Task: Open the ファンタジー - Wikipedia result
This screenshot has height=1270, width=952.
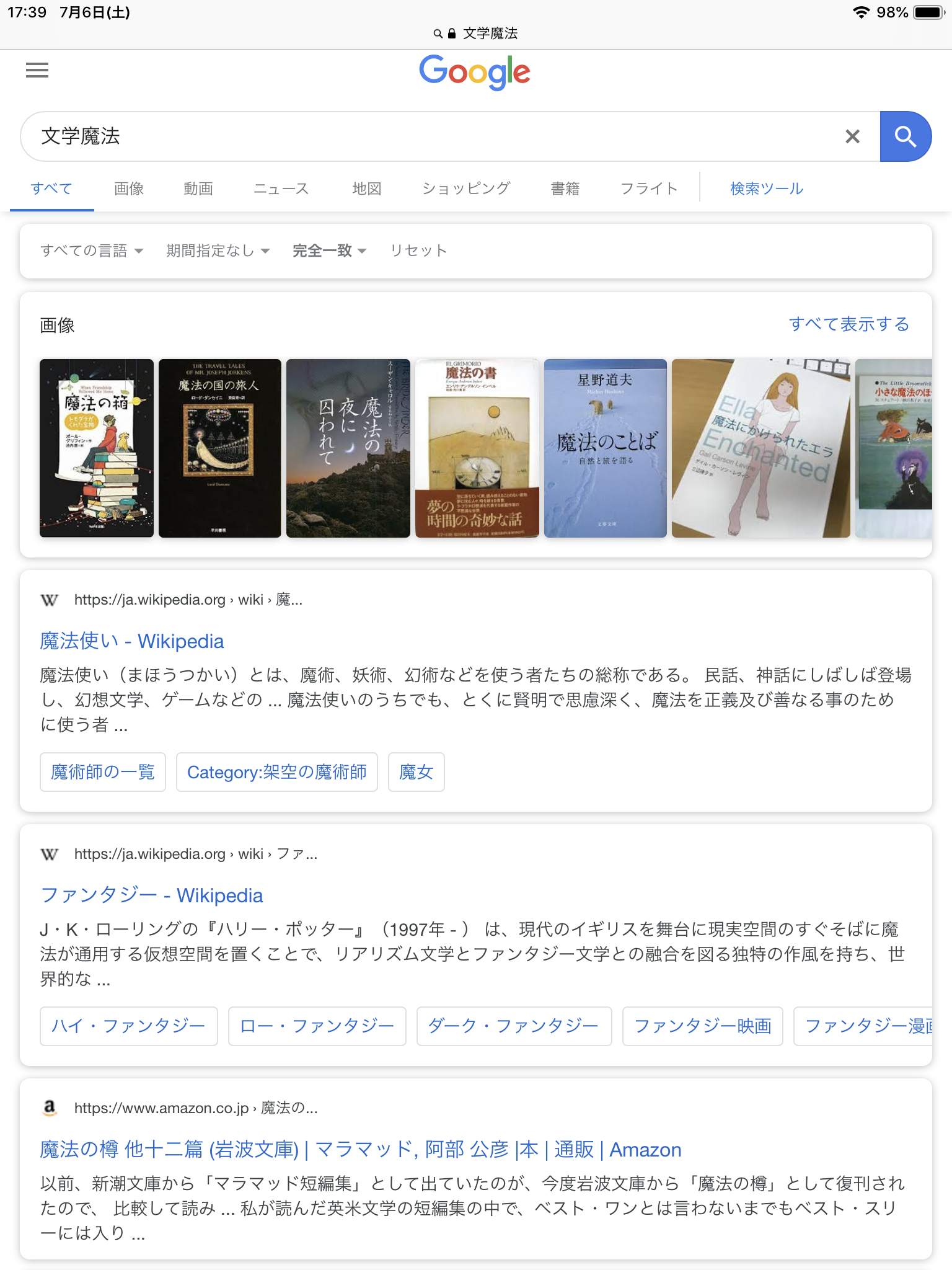Action: 151,895
